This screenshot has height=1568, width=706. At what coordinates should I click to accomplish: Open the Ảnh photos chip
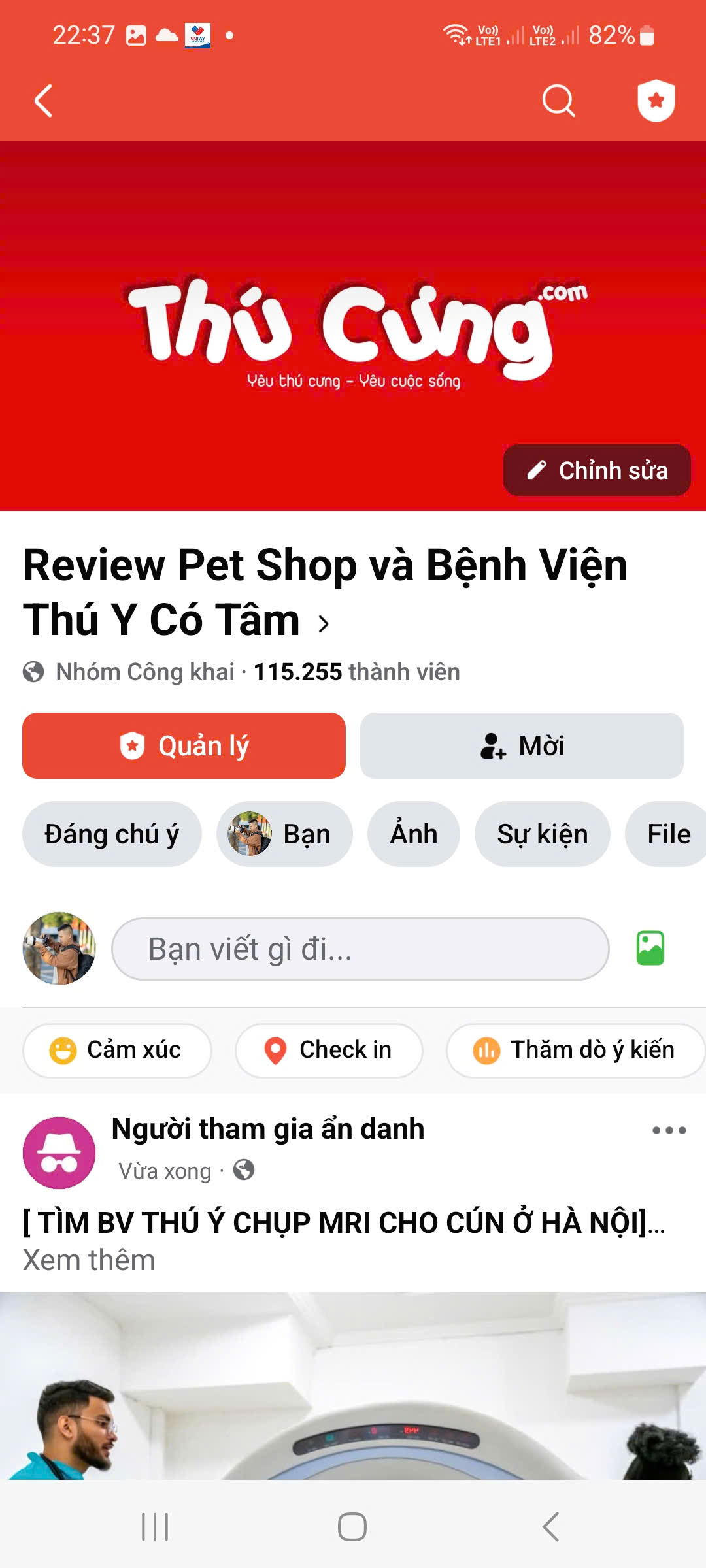coord(413,834)
